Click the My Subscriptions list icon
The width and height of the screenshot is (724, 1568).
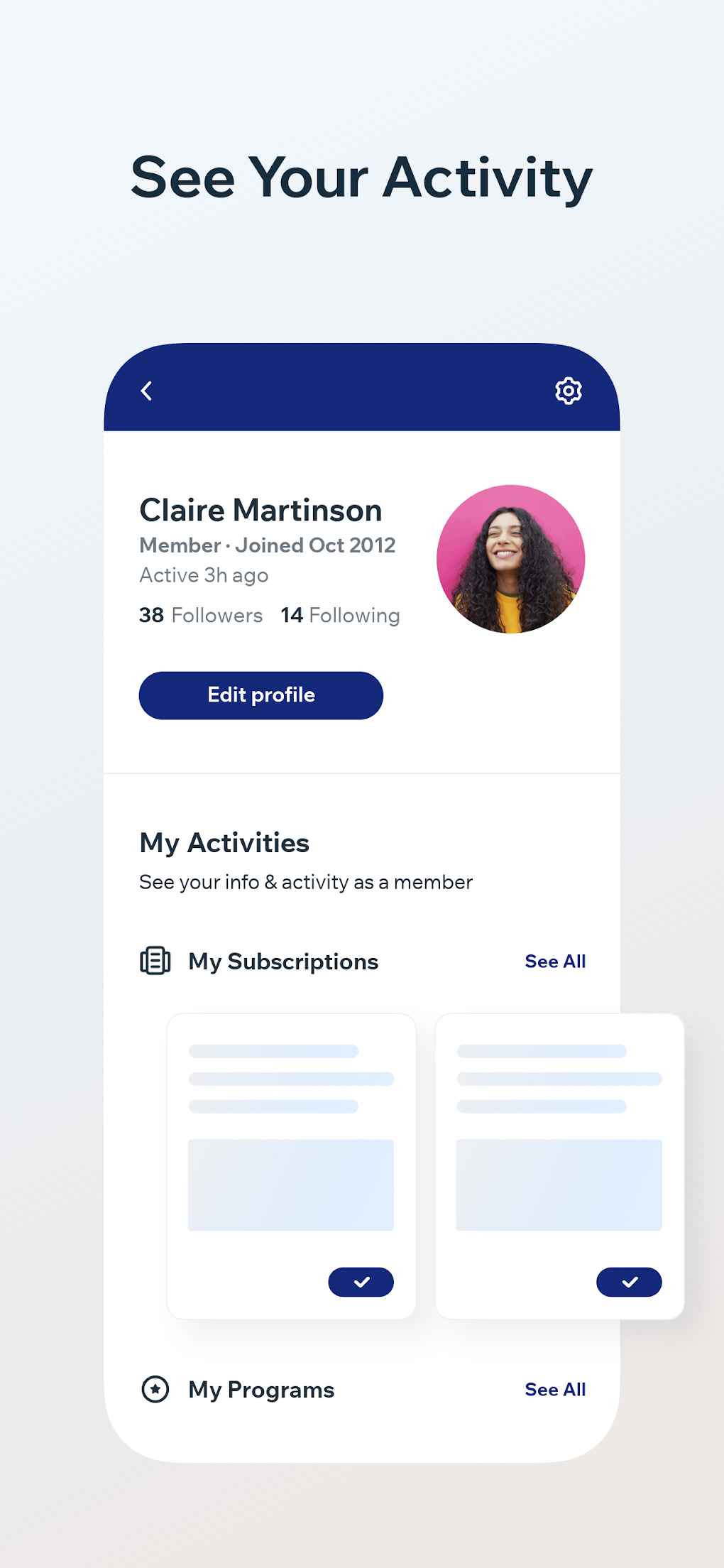coord(155,961)
